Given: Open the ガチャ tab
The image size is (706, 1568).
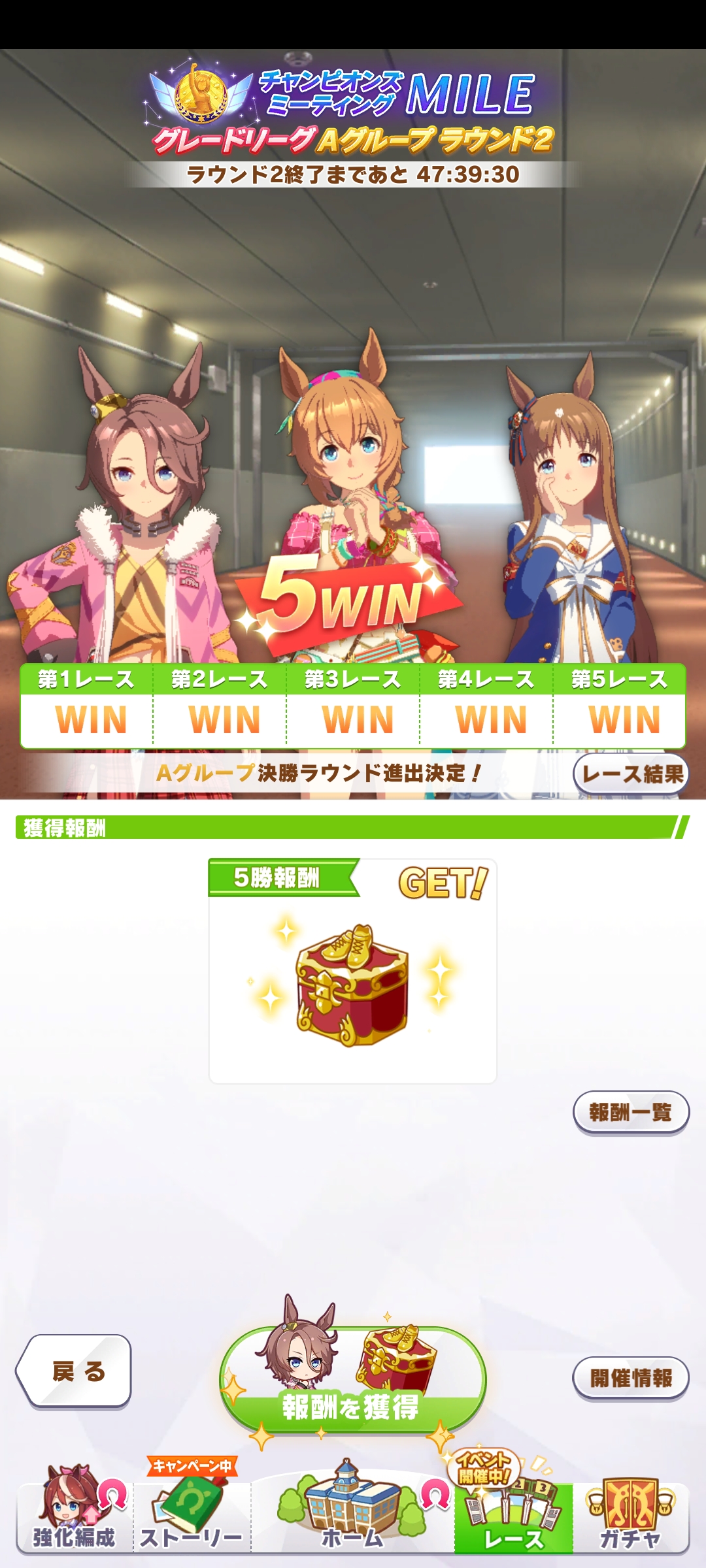Looking at the screenshot, I should coord(631,1517).
